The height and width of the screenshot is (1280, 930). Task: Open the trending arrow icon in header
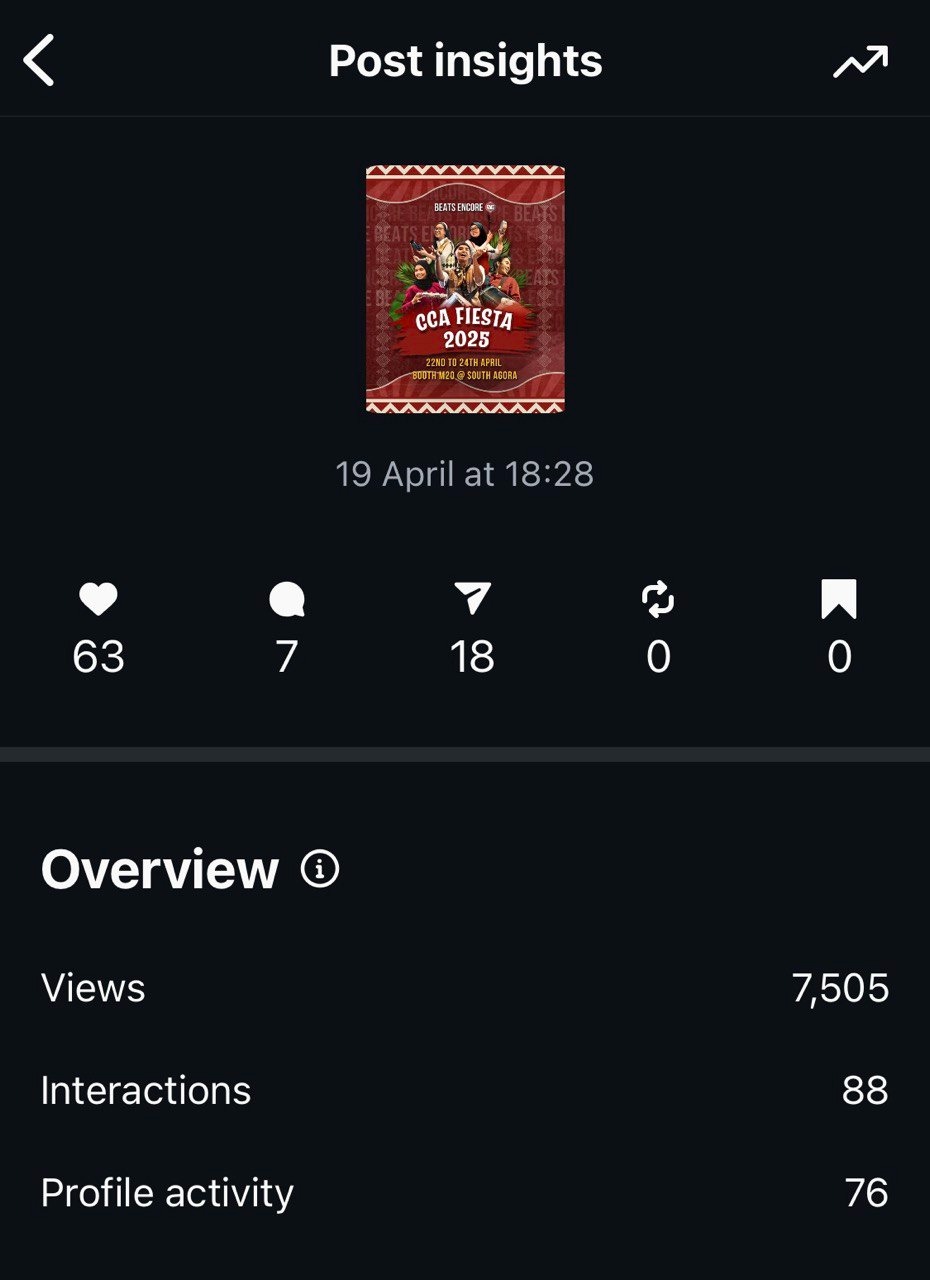pyautogui.click(x=860, y=62)
